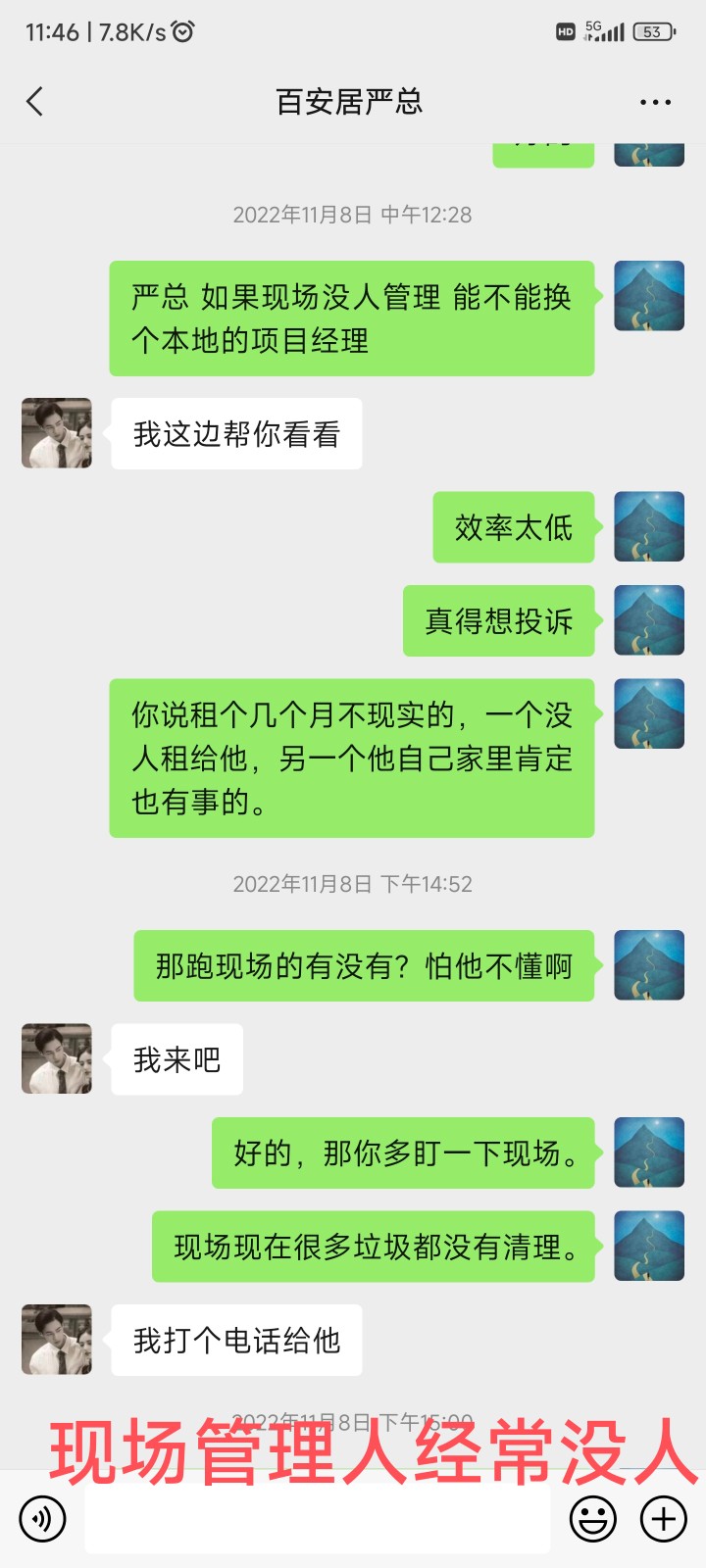The width and height of the screenshot is (706, 1568).
Task: Tap my avatar beside 效率太低
Action: (x=649, y=527)
